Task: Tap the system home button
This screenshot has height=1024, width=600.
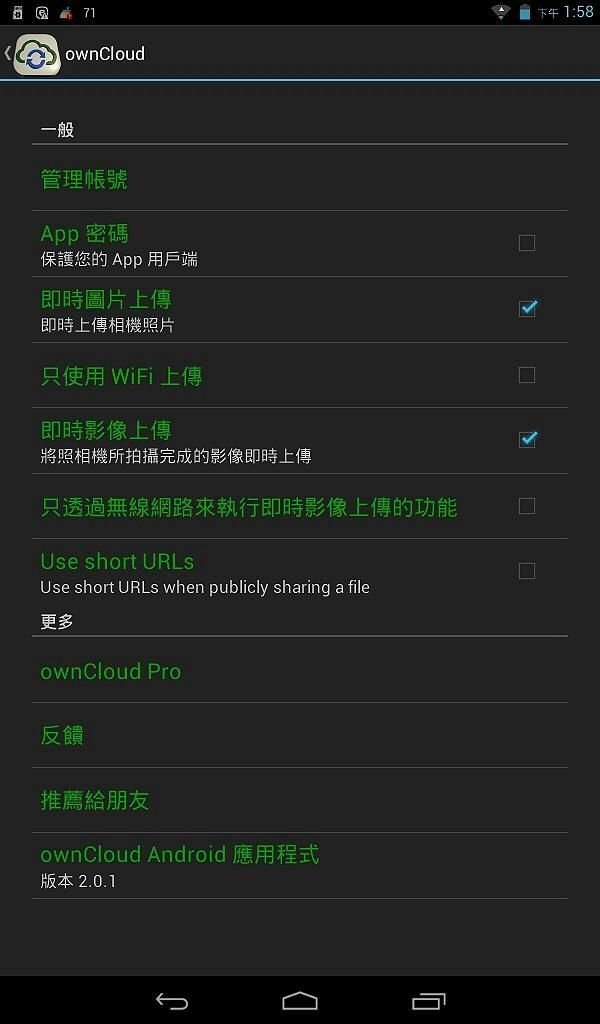Action: click(300, 1000)
